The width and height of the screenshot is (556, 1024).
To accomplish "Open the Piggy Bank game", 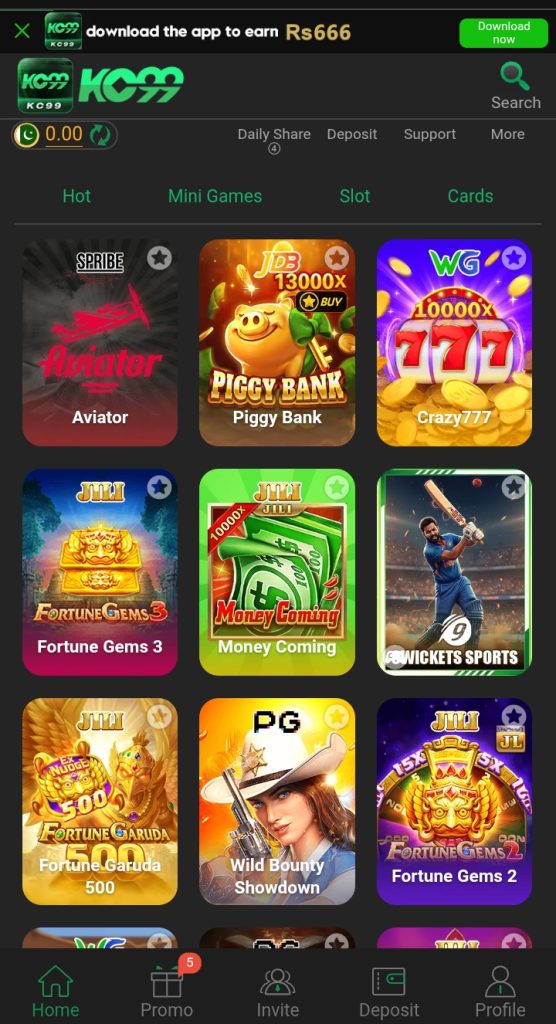I will (x=277, y=343).
